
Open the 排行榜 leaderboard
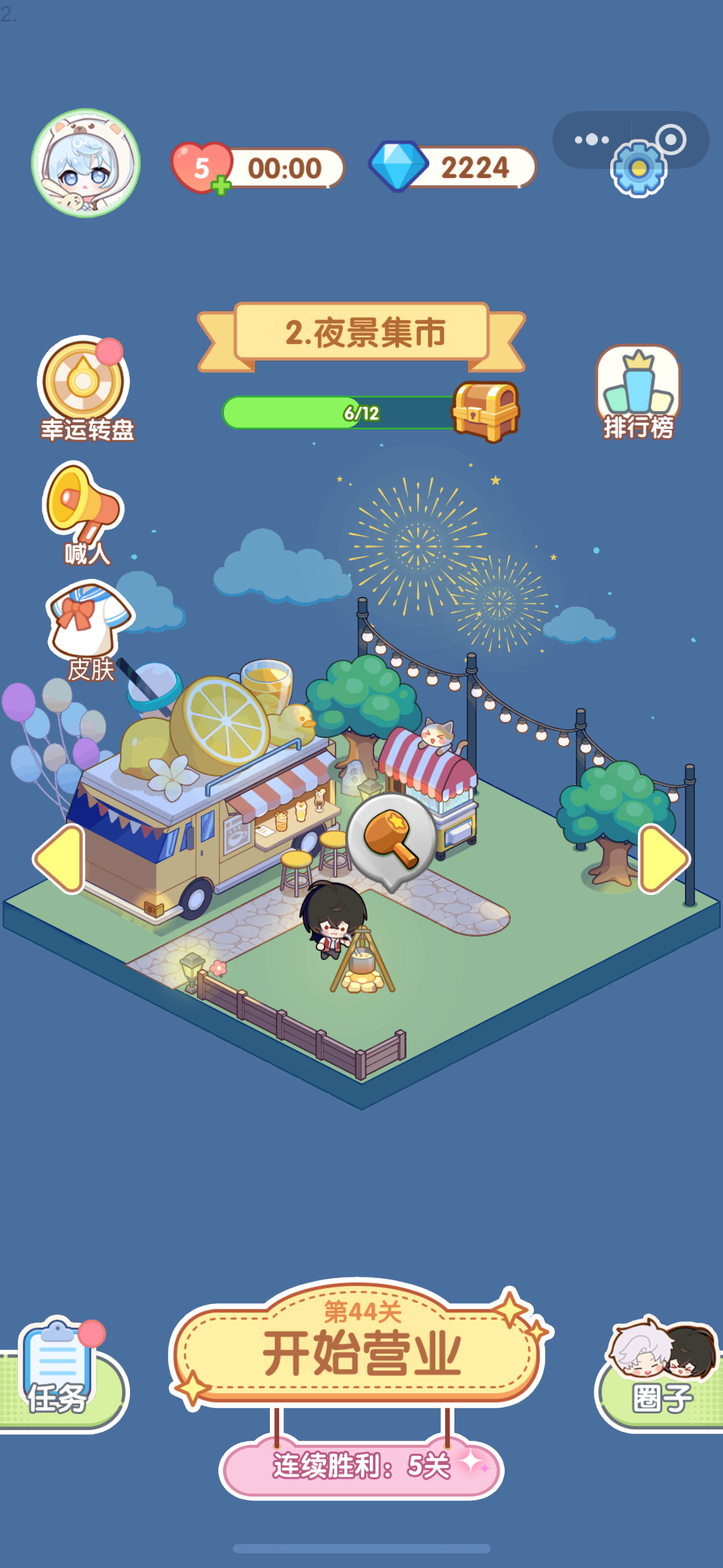pos(638,391)
